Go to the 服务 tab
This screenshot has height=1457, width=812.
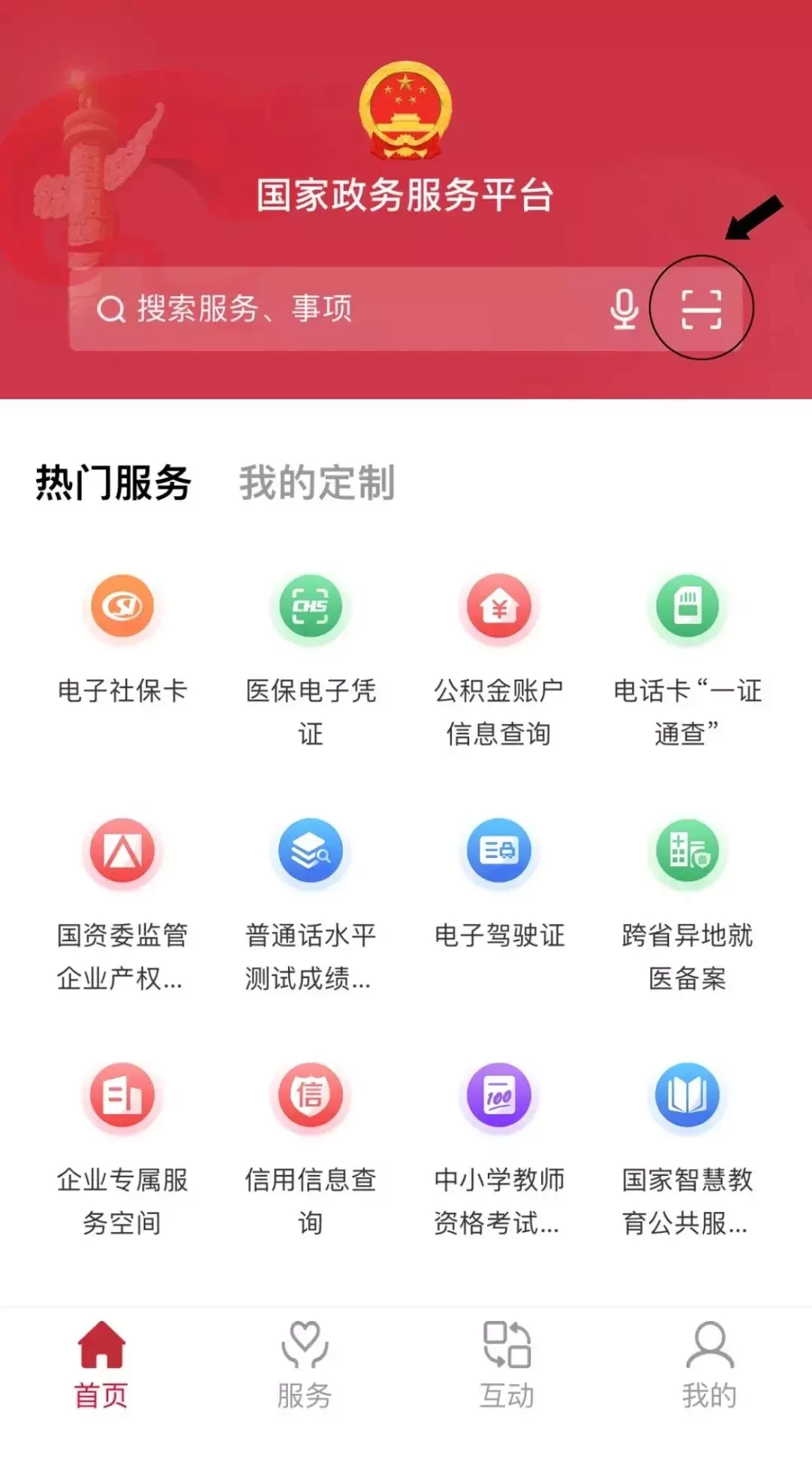point(304,1365)
